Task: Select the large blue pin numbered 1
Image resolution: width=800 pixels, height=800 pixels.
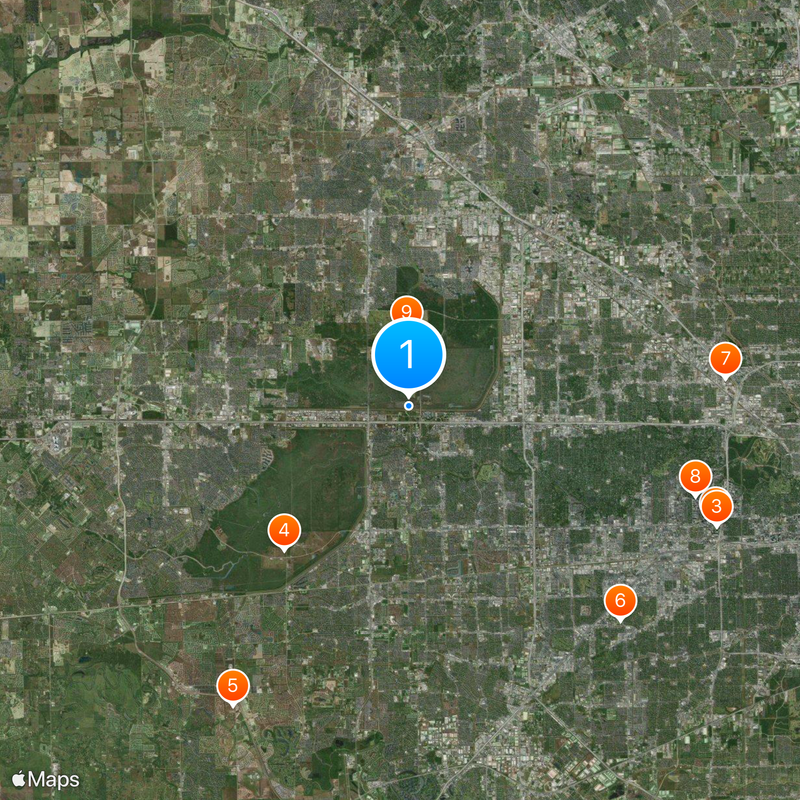Action: pos(408,353)
